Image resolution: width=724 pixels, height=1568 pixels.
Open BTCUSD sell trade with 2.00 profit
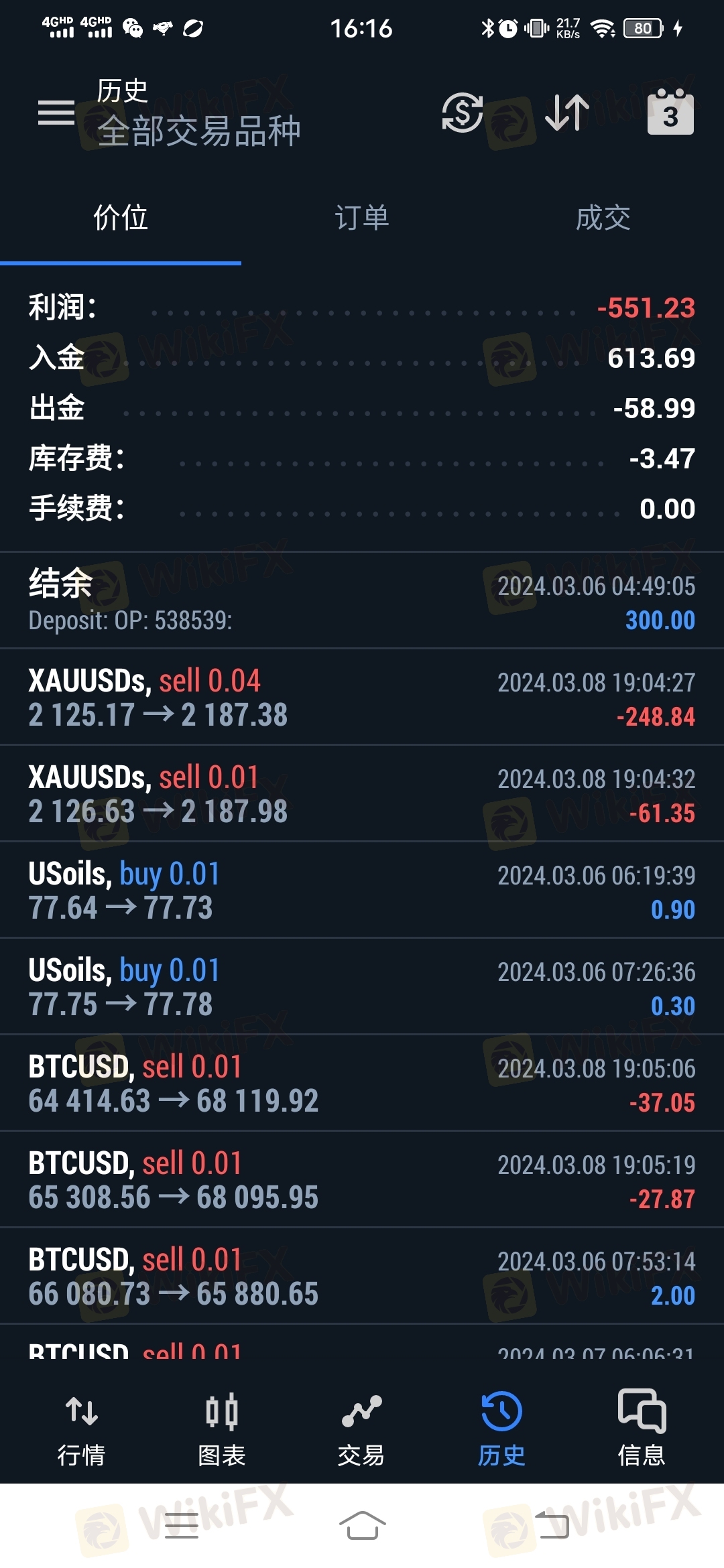tap(362, 1276)
